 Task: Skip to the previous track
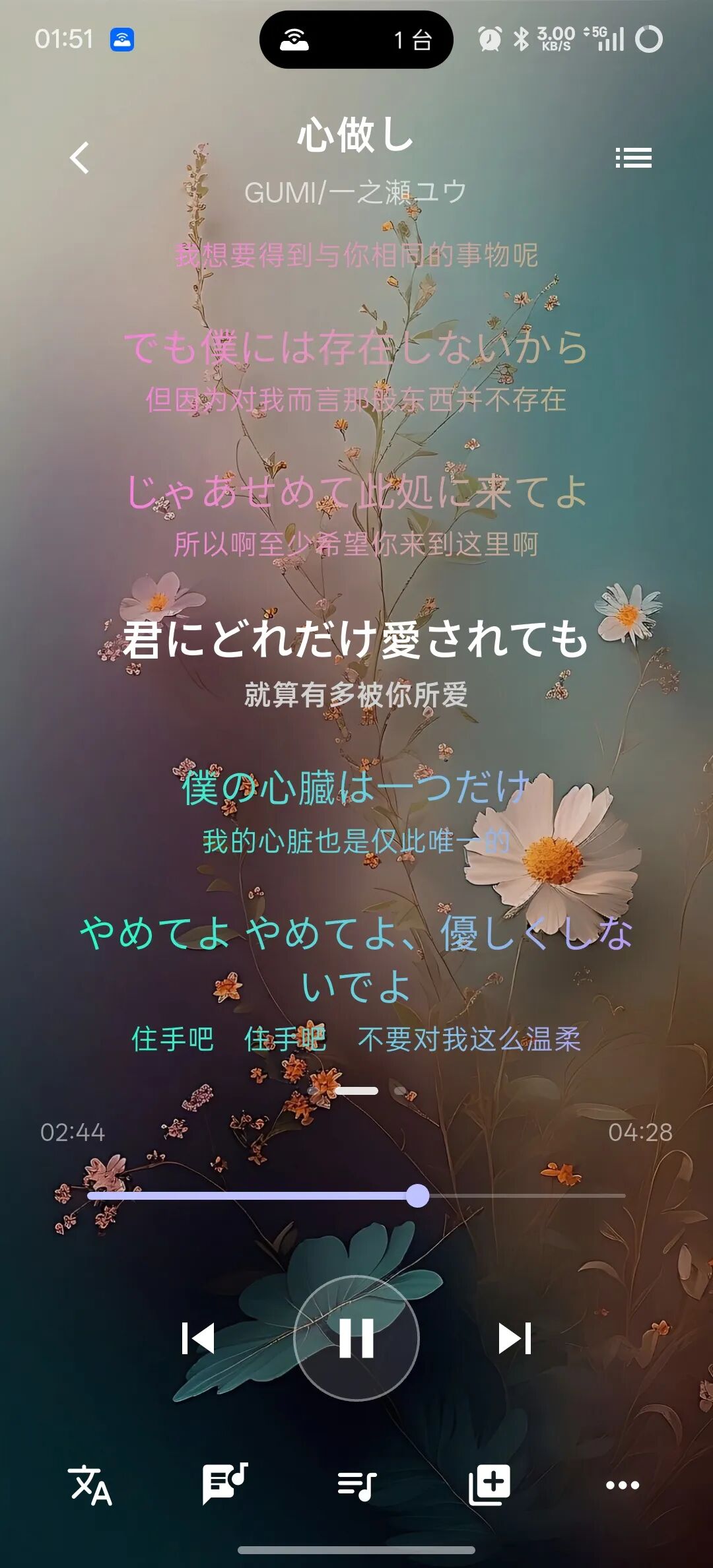click(198, 1338)
